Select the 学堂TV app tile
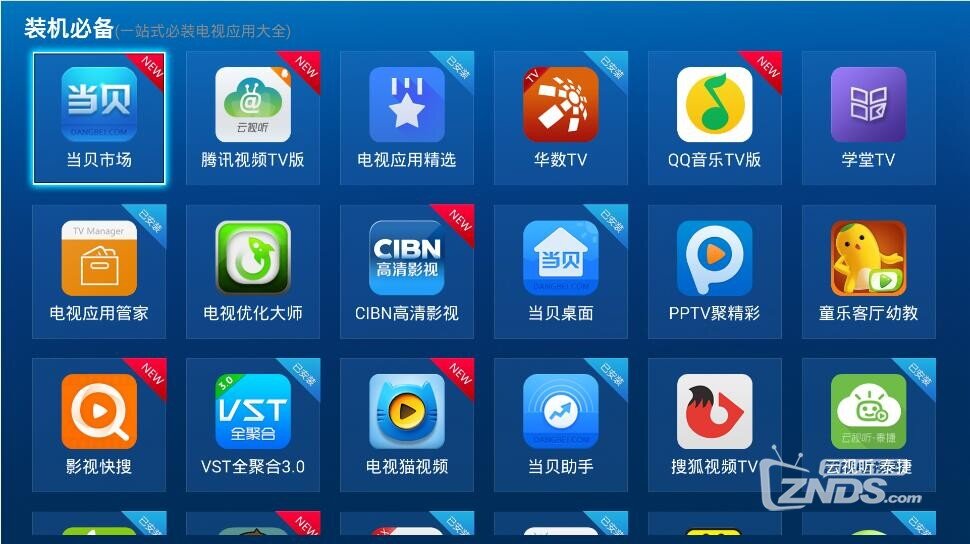Viewport: 970px width, 544px height. pyautogui.click(x=868, y=118)
